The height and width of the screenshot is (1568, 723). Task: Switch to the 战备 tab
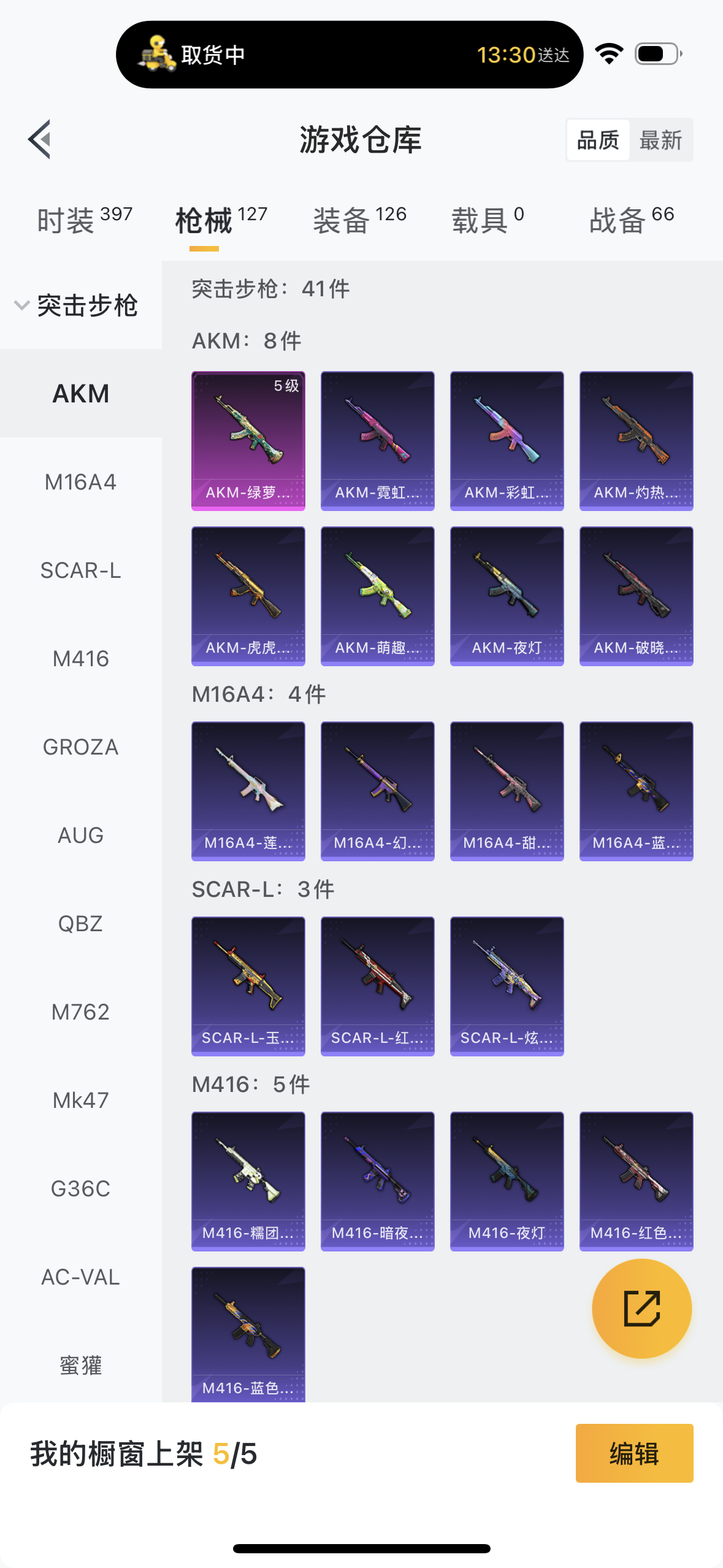(632, 219)
